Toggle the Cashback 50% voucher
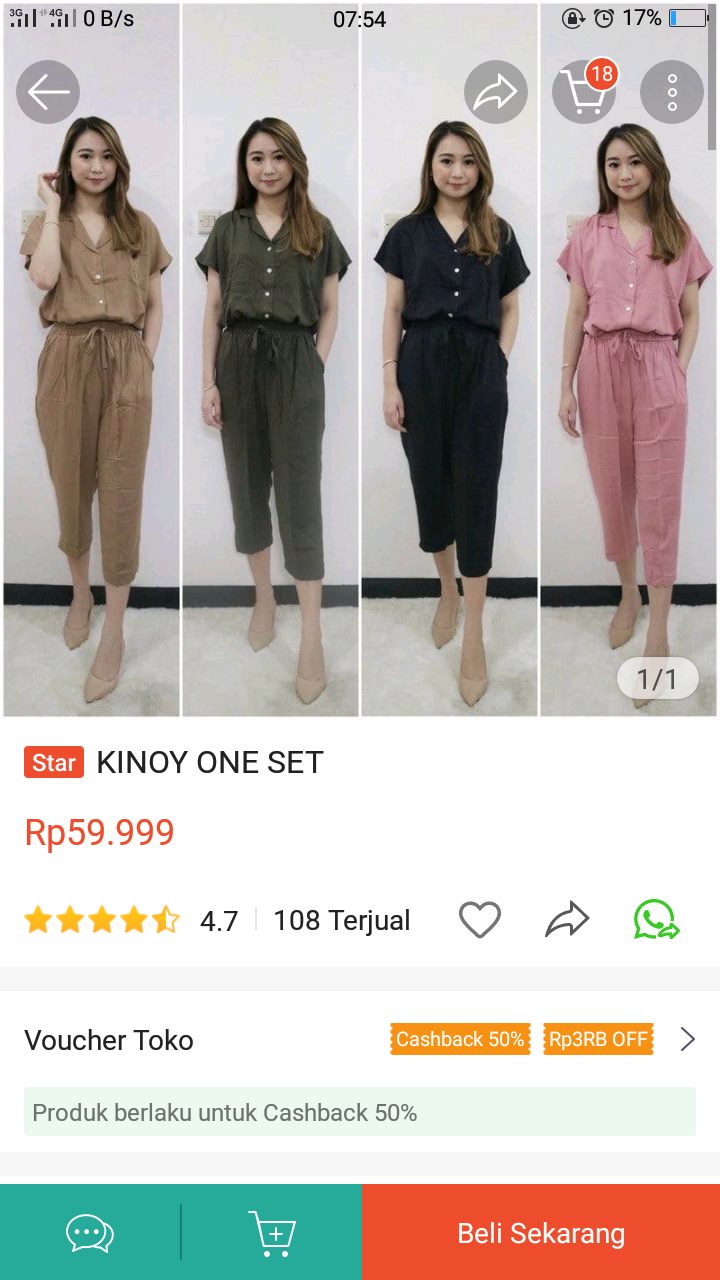Viewport: 720px width, 1280px height. pyautogui.click(x=460, y=1039)
